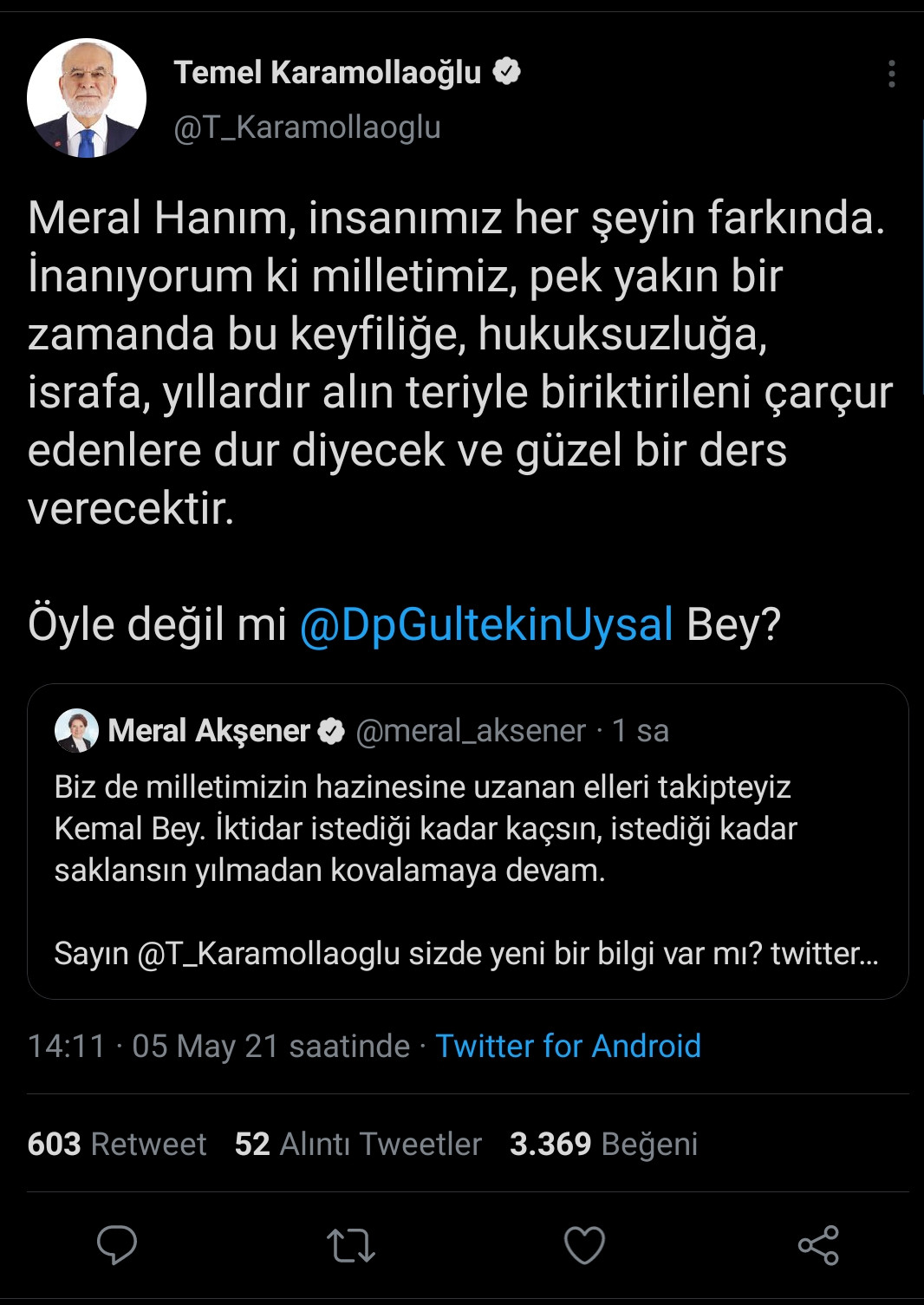Like the tweet with the heart icon
924x1305 pixels.
click(585, 1246)
